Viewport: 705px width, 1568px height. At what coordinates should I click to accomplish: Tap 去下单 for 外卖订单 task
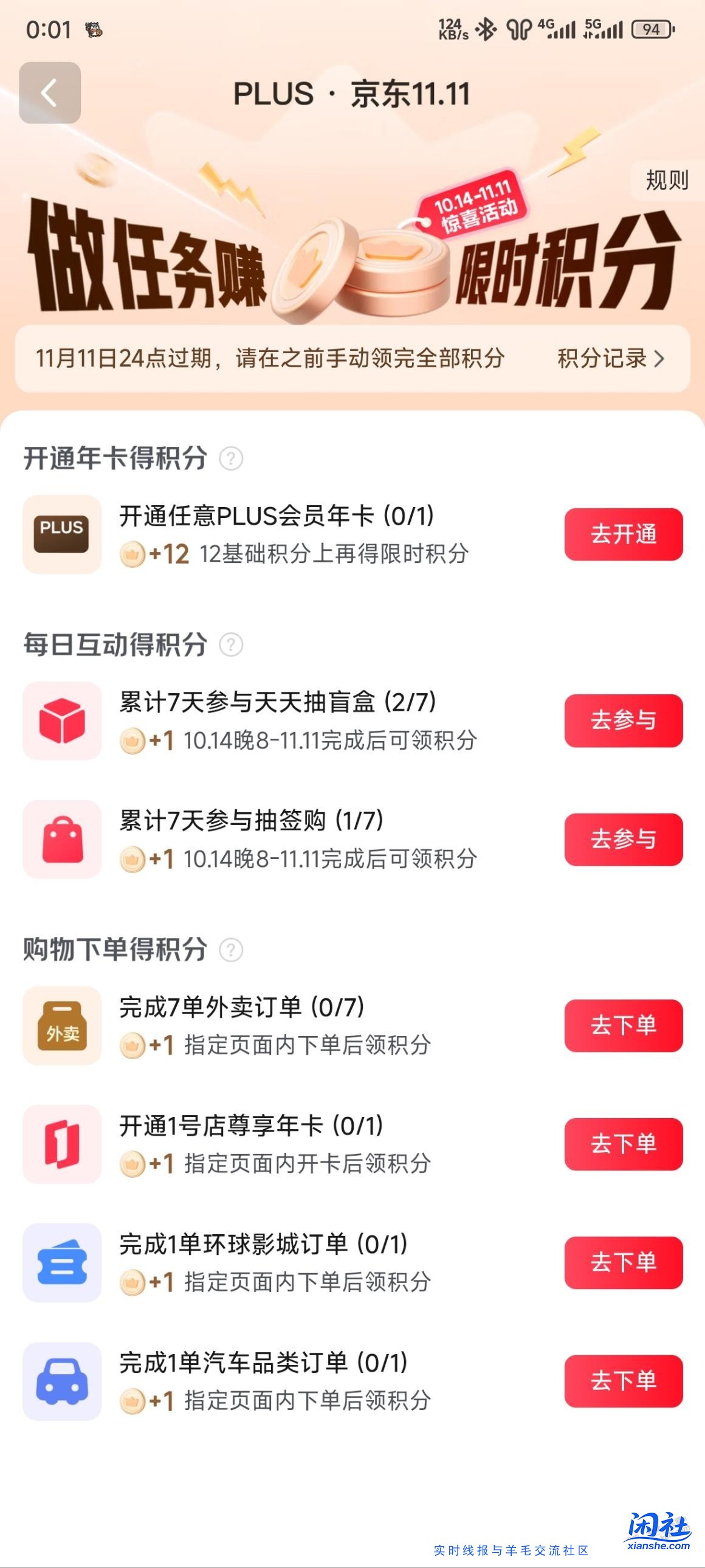point(623,1026)
